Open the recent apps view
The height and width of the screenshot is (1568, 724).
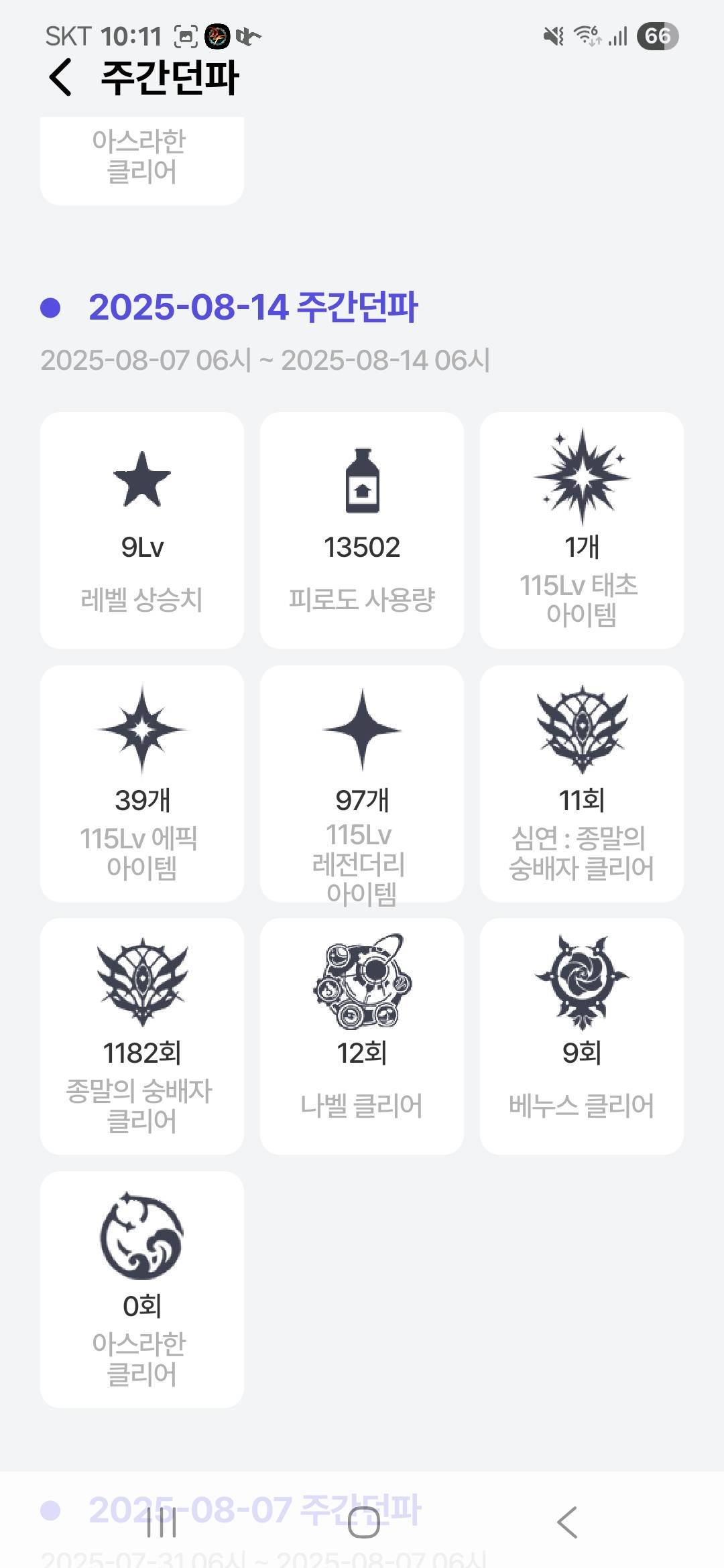click(161, 1522)
